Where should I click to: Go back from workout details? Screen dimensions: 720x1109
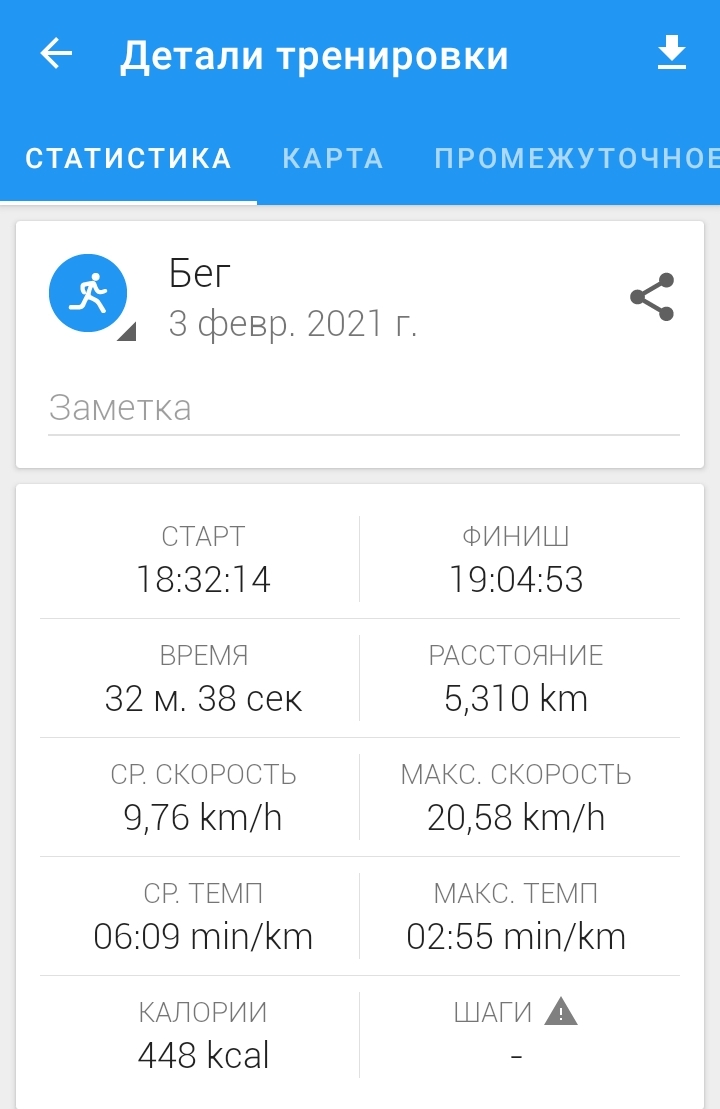pos(57,54)
